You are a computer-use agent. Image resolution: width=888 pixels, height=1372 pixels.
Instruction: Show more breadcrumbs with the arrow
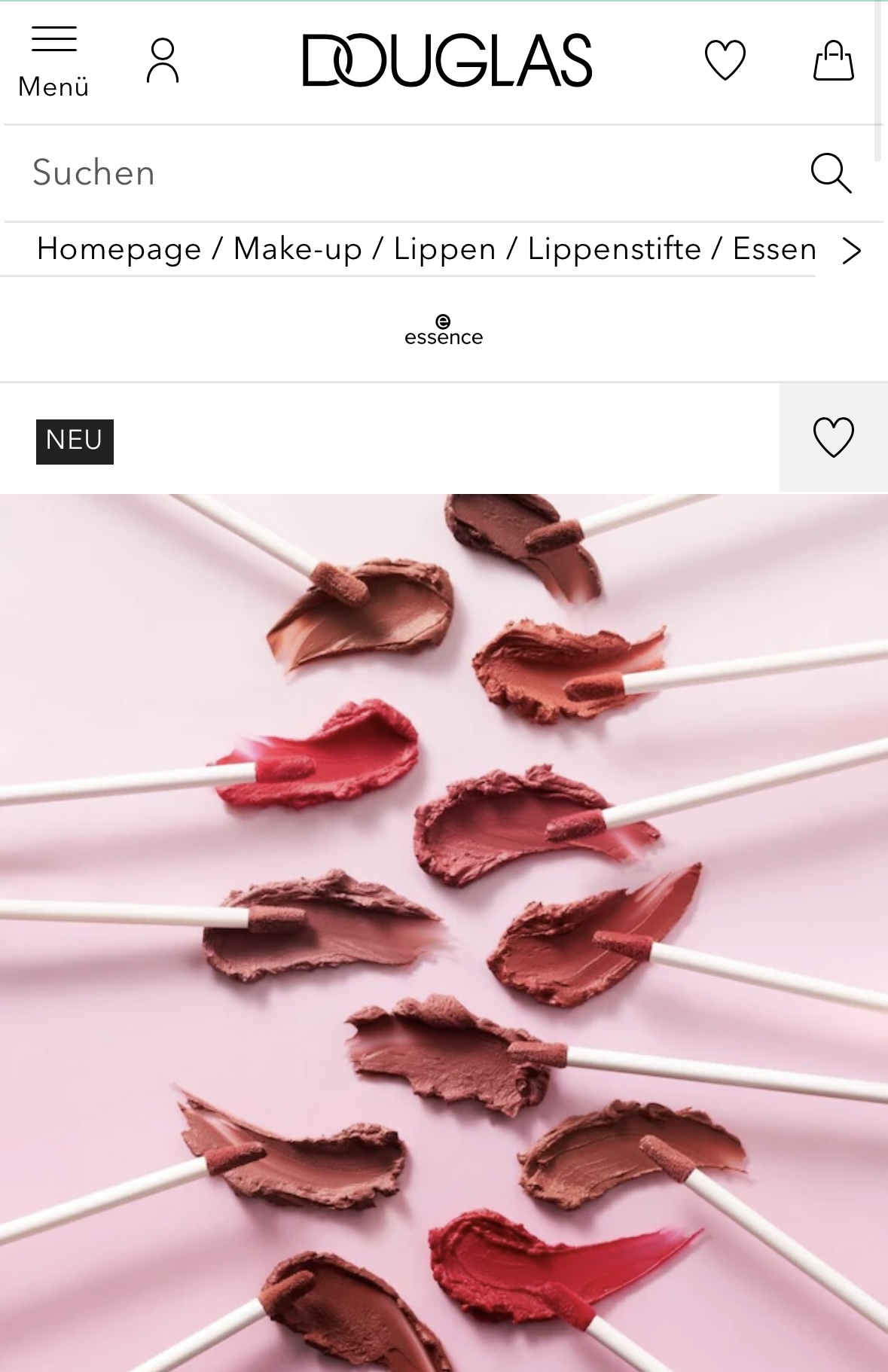click(851, 251)
